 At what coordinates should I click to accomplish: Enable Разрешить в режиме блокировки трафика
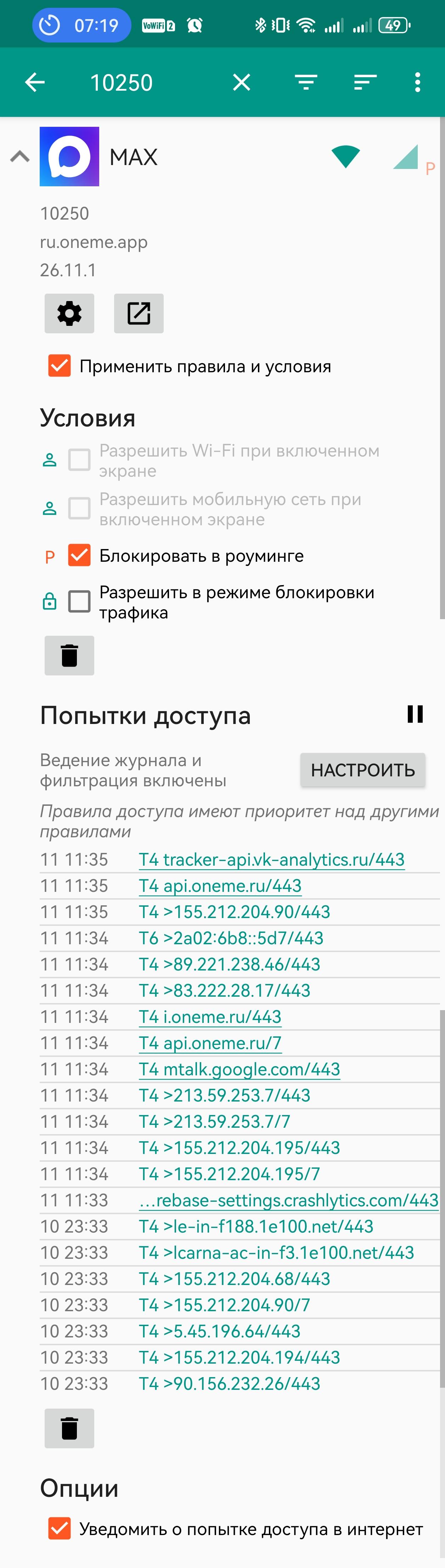click(x=79, y=602)
